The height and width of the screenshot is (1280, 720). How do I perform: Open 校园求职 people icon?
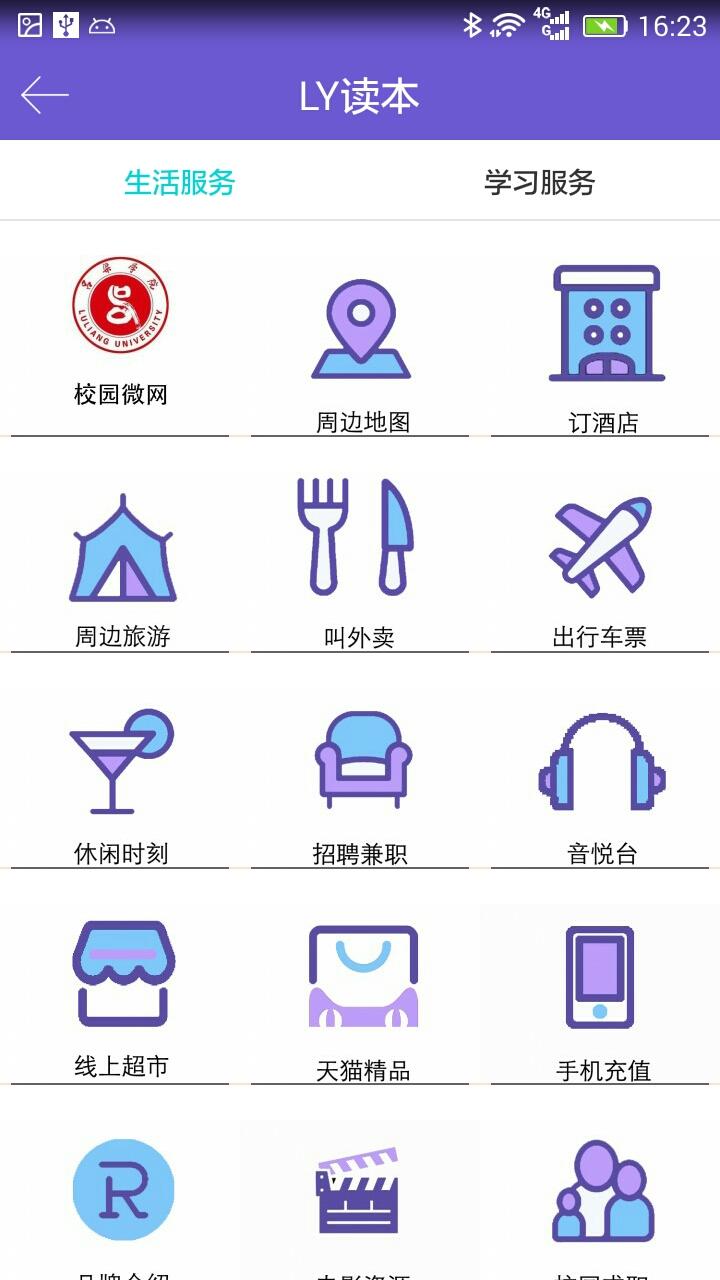click(600, 1190)
